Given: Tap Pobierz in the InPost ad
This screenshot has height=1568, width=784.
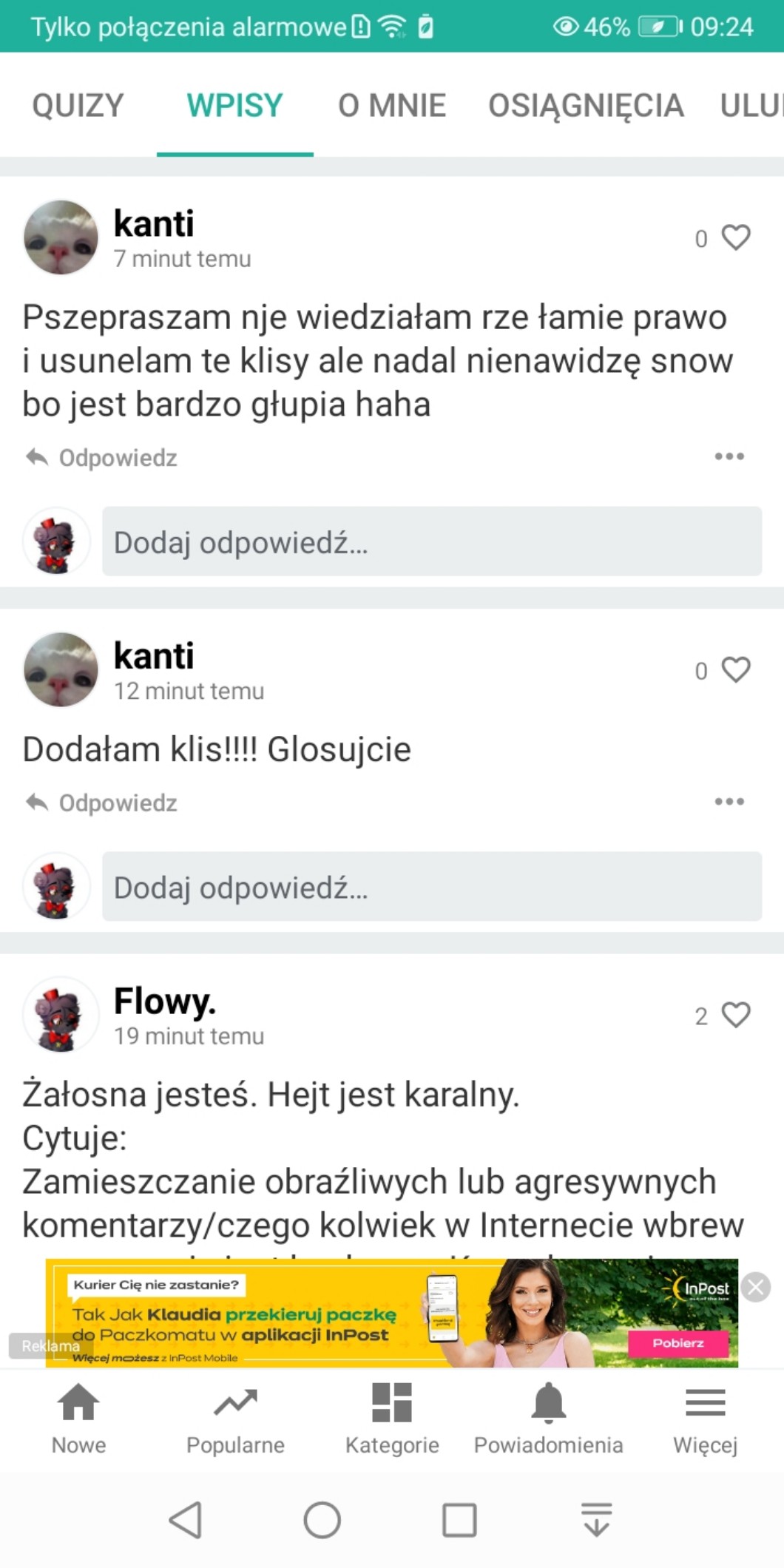Looking at the screenshot, I should pos(678,1342).
